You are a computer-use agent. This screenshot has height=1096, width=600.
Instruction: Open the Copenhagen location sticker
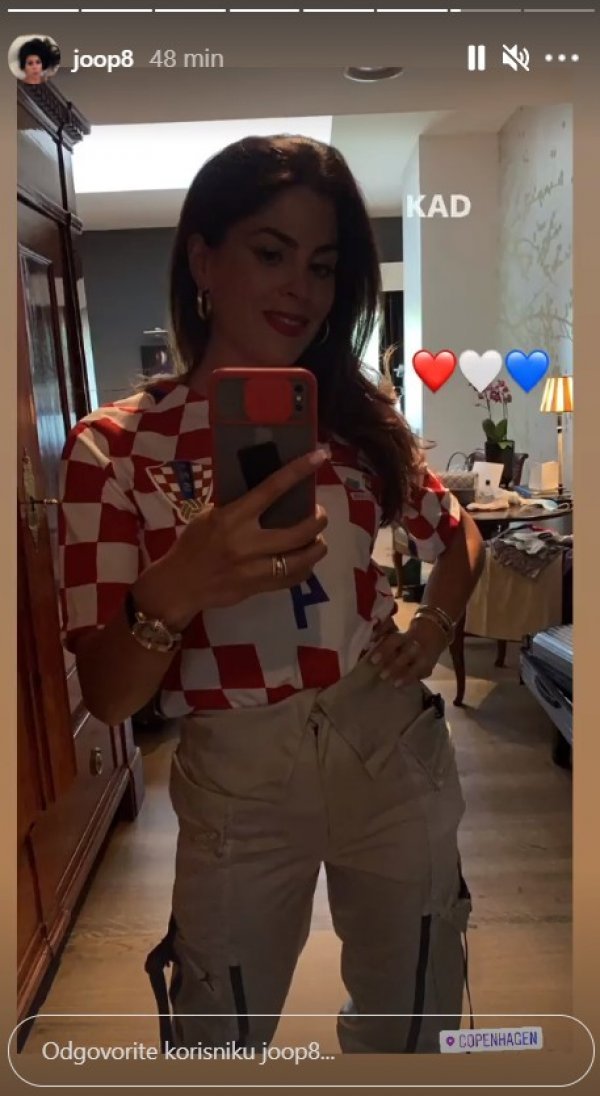(x=490, y=1040)
